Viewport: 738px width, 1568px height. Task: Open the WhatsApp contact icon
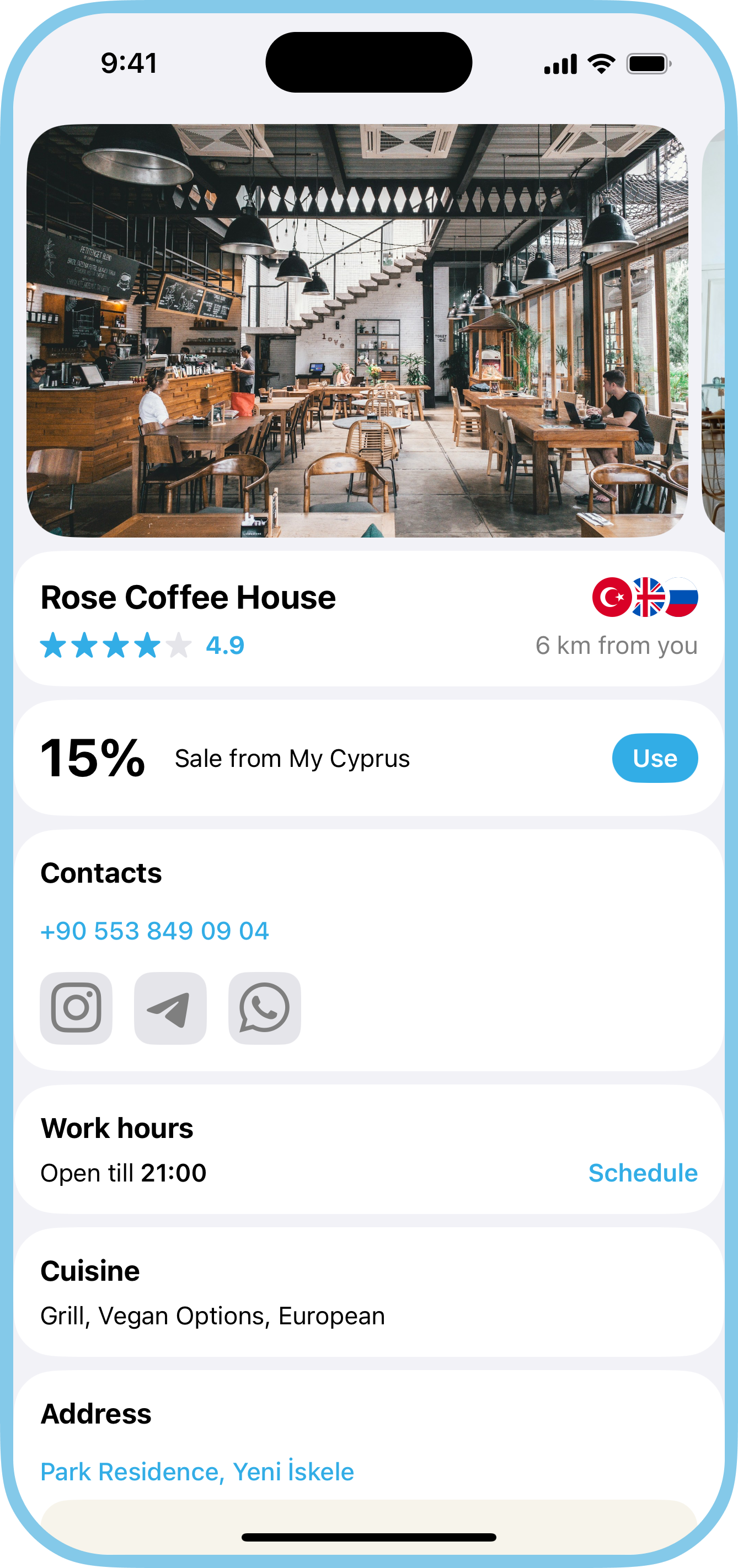(264, 1008)
